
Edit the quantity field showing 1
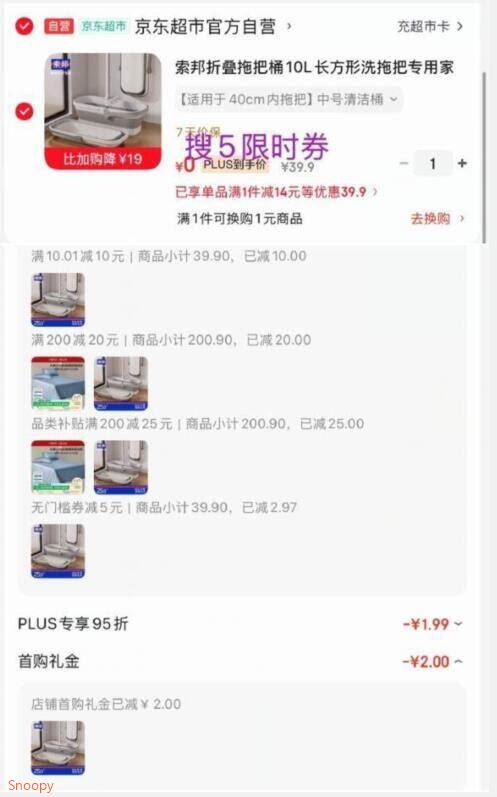pyautogui.click(x=432, y=163)
